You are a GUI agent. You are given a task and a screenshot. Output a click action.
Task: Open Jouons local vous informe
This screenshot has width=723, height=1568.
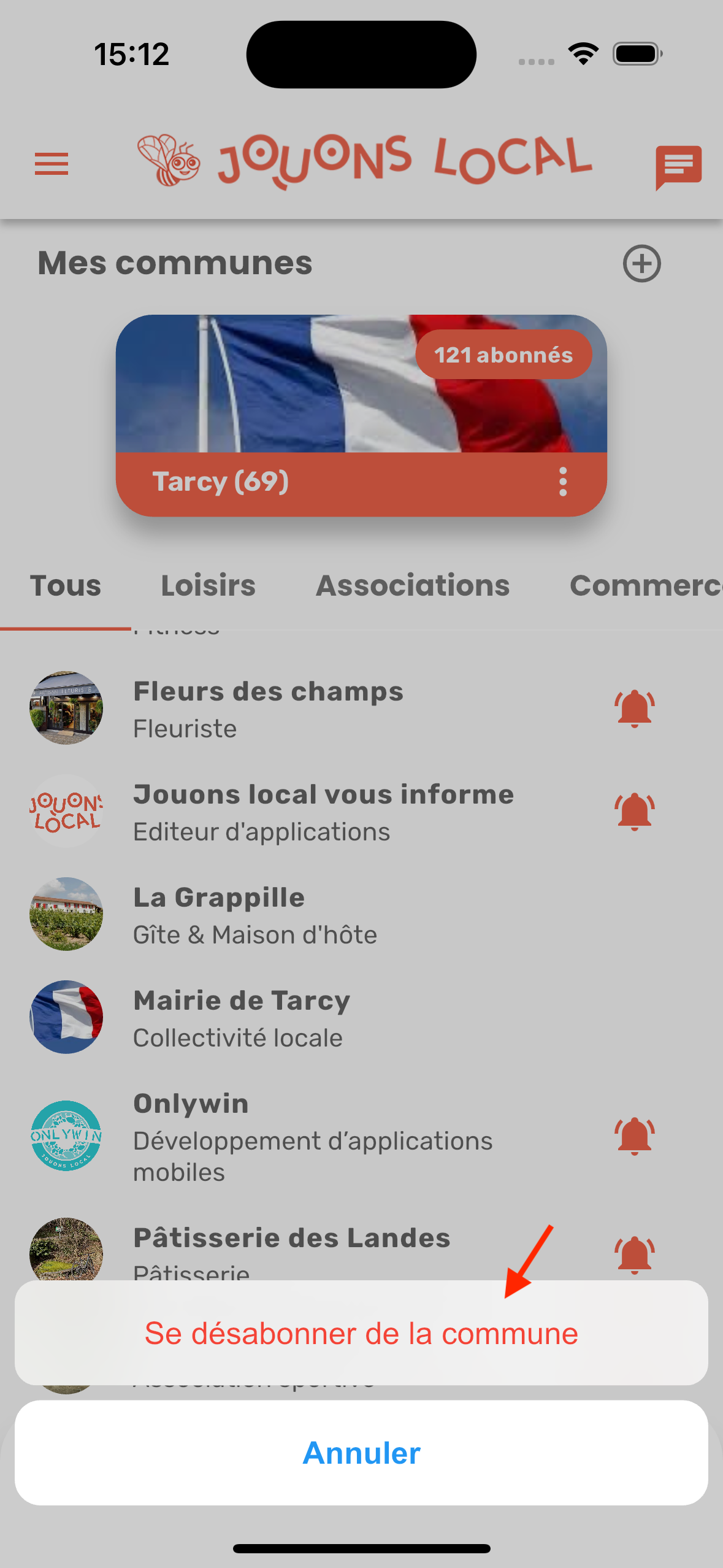click(x=323, y=812)
